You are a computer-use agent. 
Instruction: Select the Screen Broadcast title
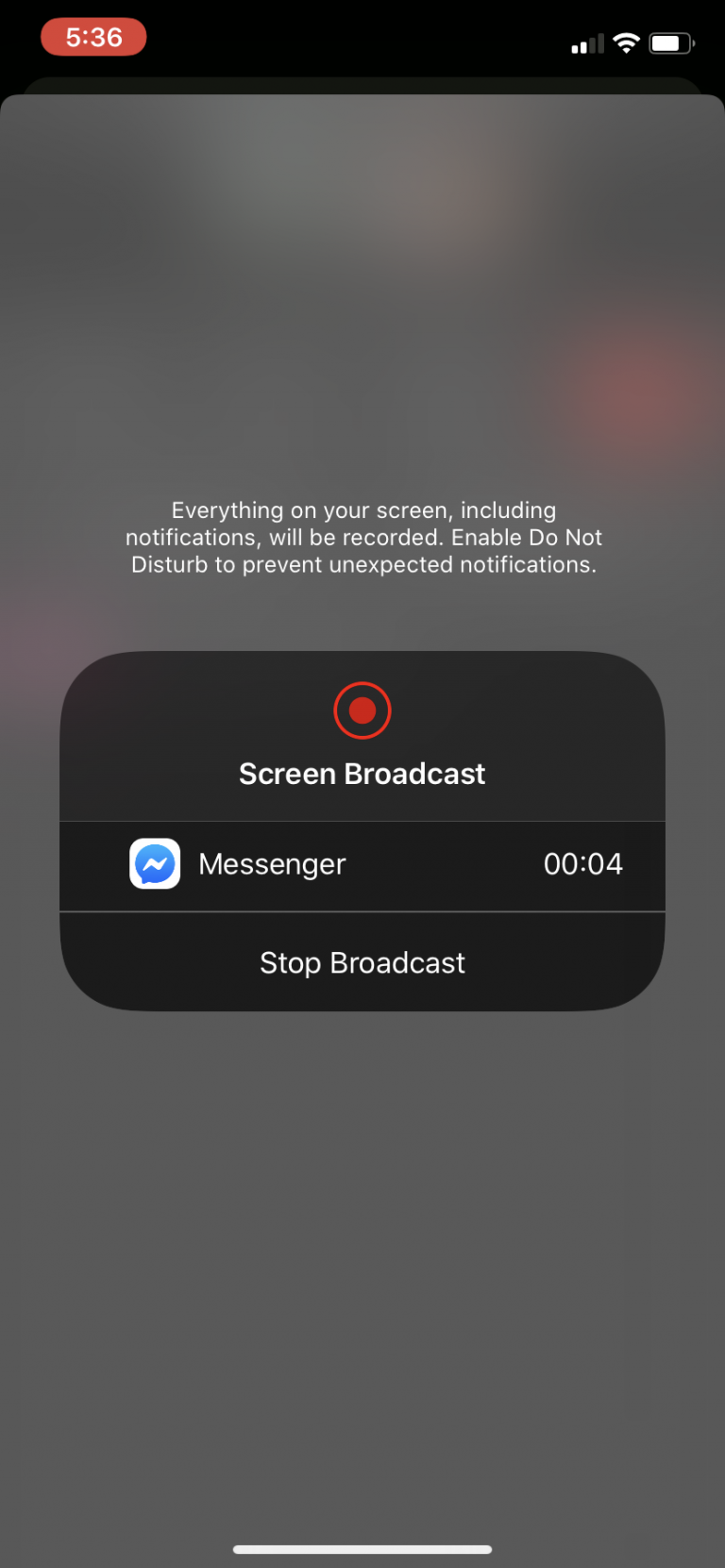tap(362, 773)
